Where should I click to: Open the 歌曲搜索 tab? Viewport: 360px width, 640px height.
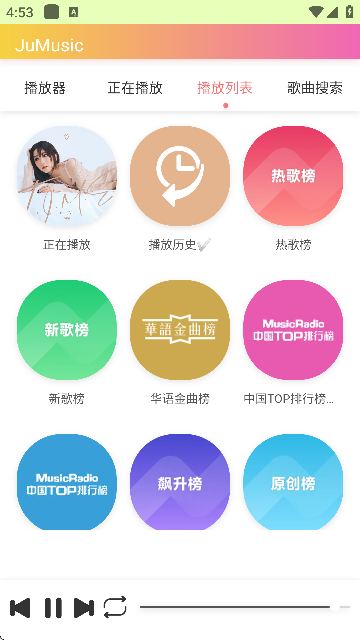pyautogui.click(x=315, y=88)
